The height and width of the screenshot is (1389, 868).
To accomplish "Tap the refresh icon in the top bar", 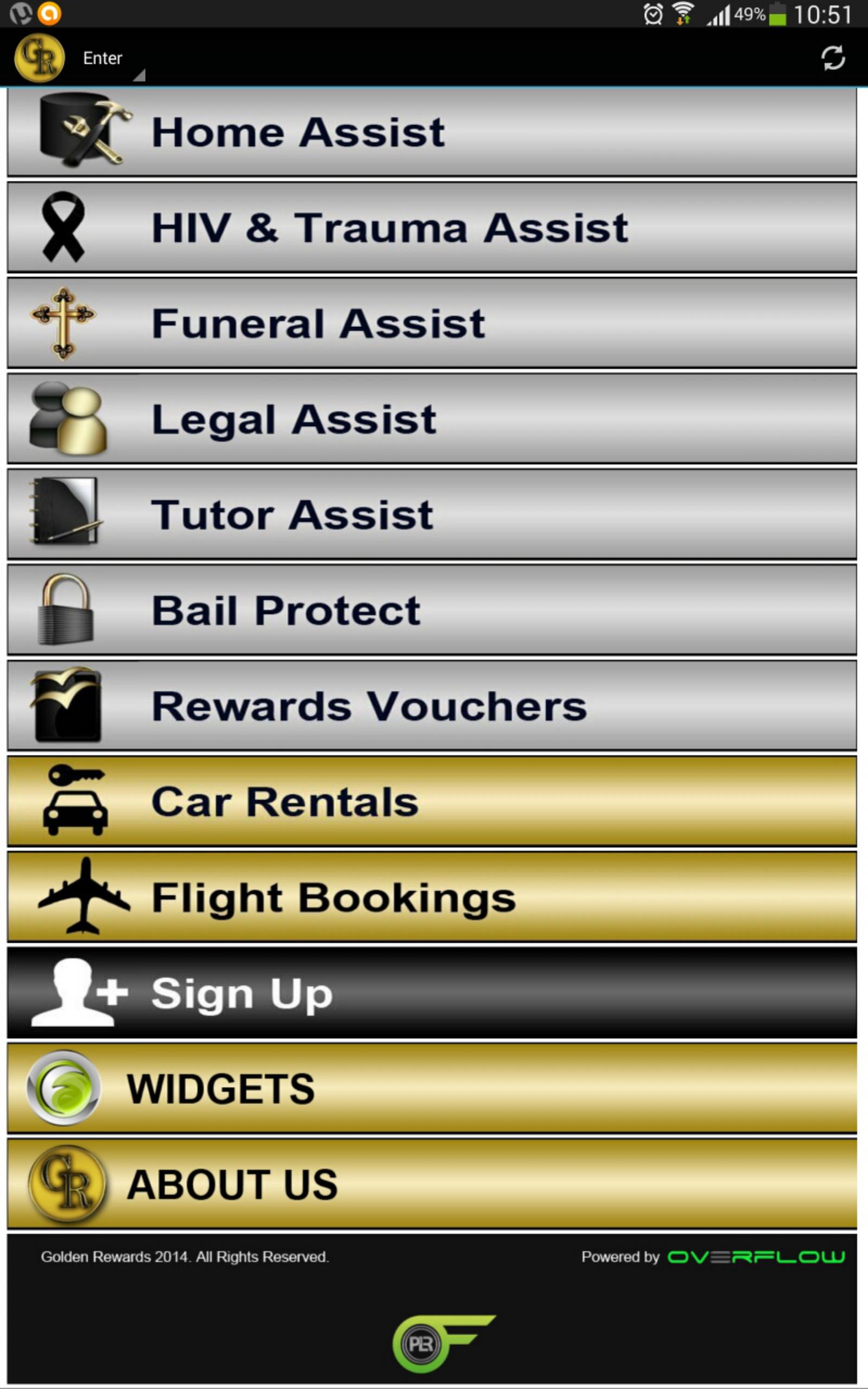I will click(x=832, y=58).
